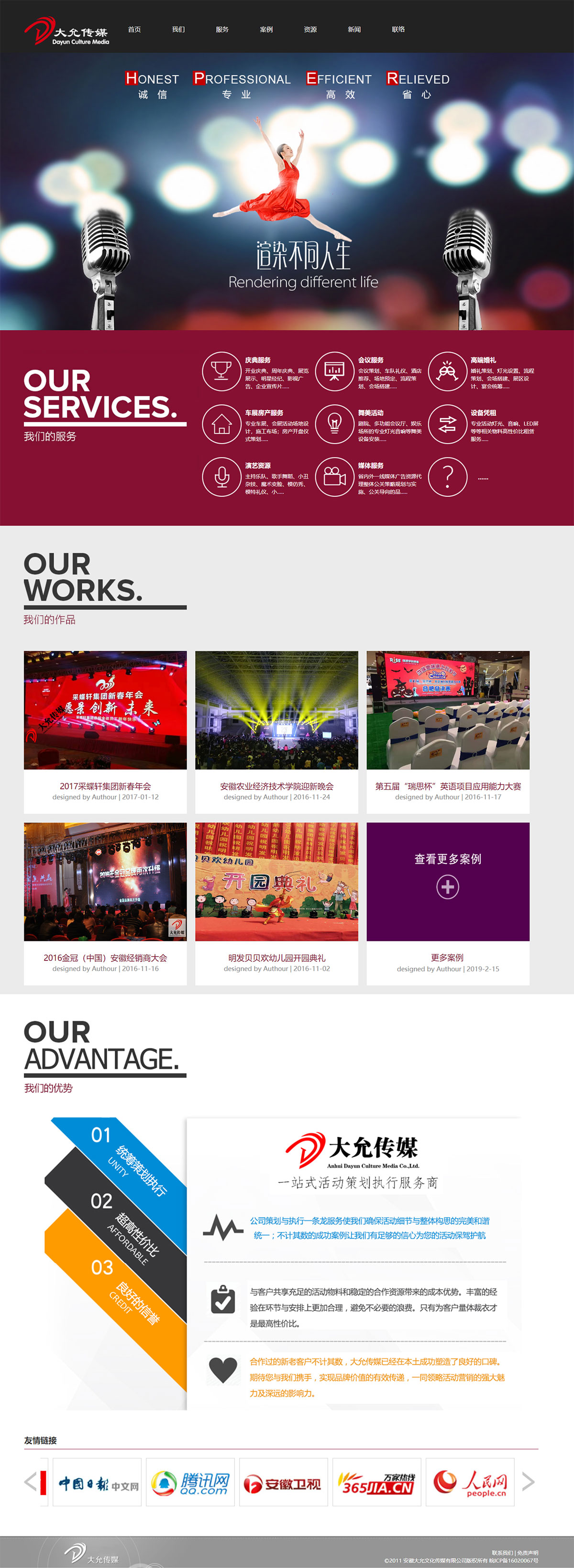Open the 资源 nav item
The width and height of the screenshot is (574, 1568).
click(x=310, y=29)
